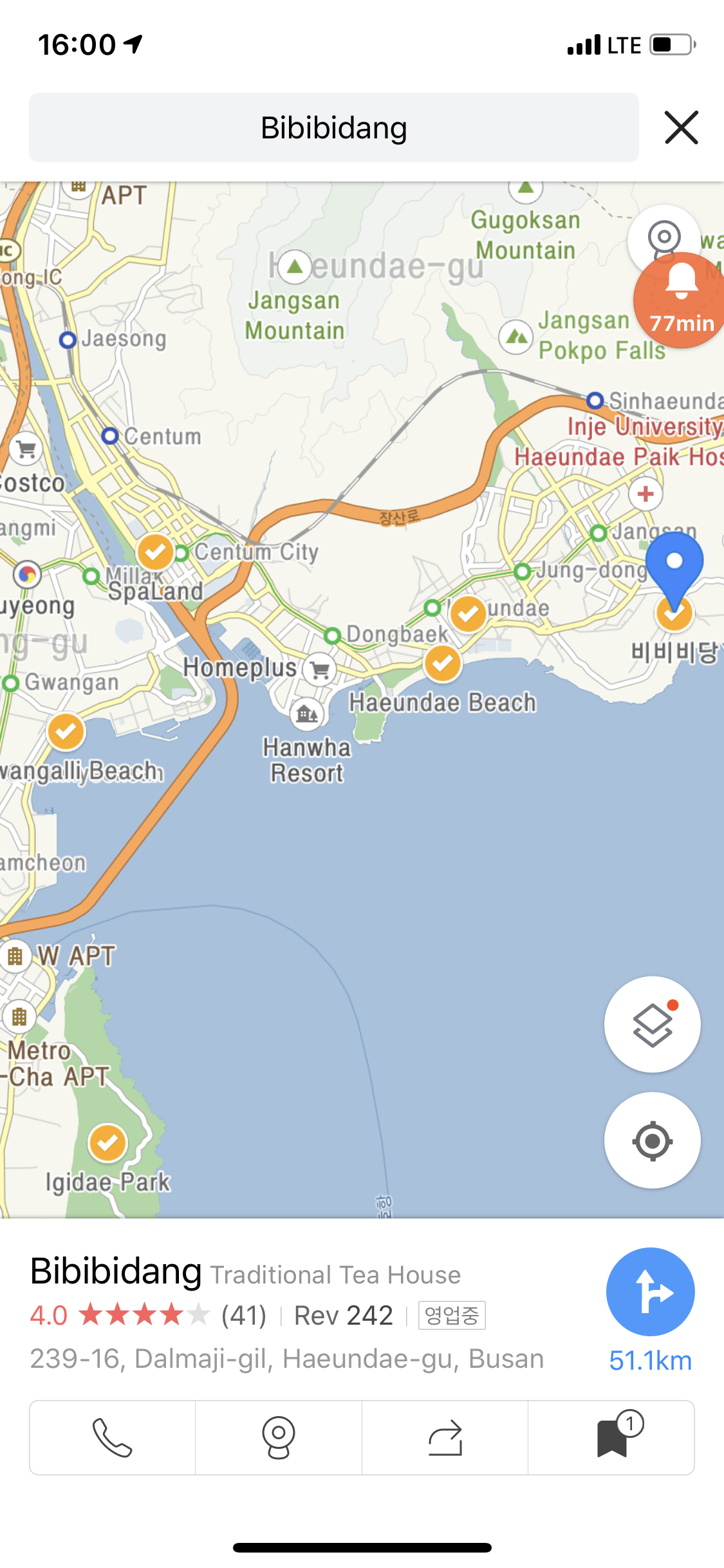The image size is (724, 1568).
Task: Open the street view button near Gugoksan
Action: tap(664, 236)
